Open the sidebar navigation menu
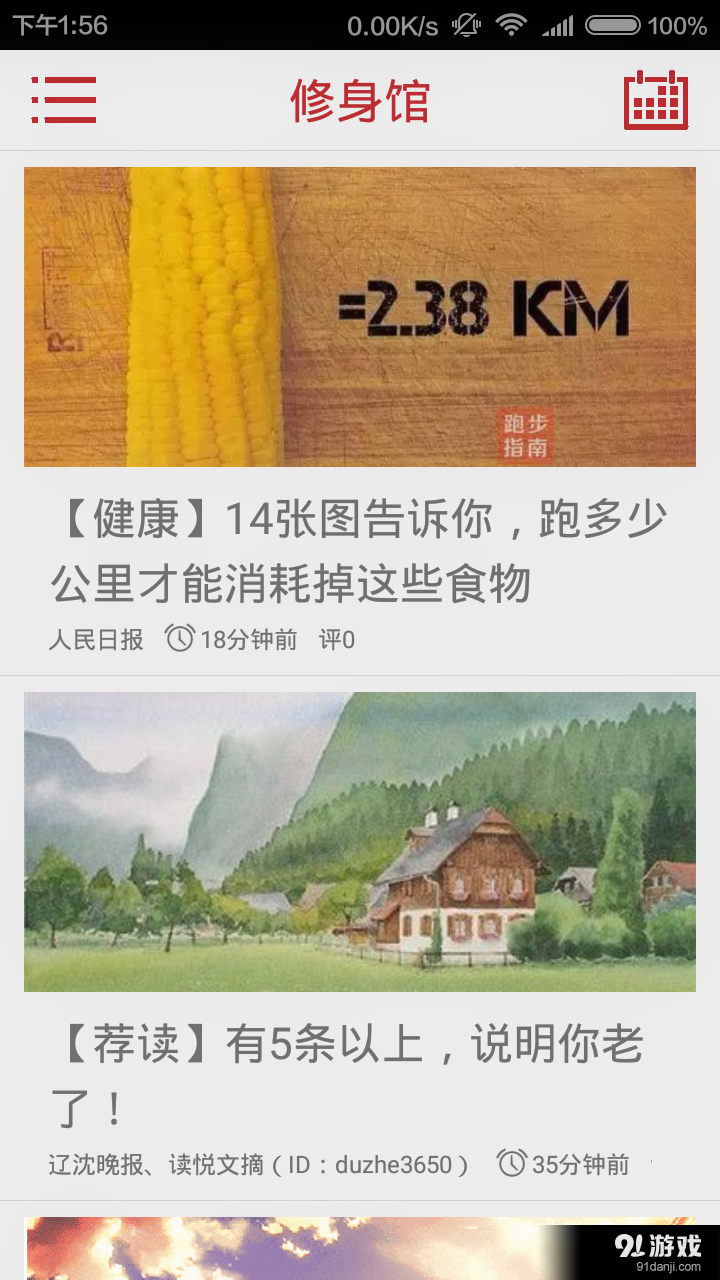The height and width of the screenshot is (1280, 720). pos(64,100)
